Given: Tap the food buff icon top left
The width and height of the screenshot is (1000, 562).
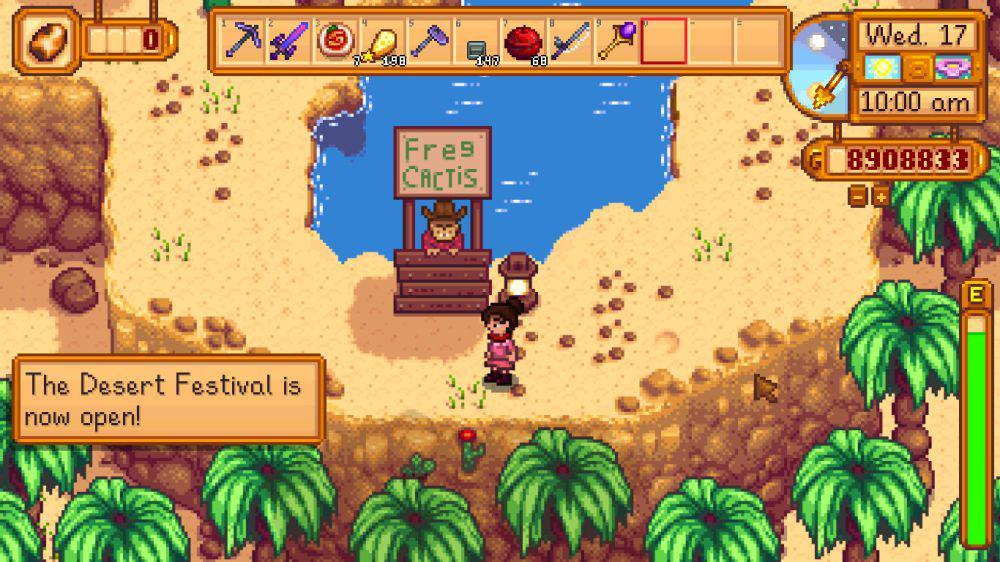Looking at the screenshot, I should coord(46,40).
